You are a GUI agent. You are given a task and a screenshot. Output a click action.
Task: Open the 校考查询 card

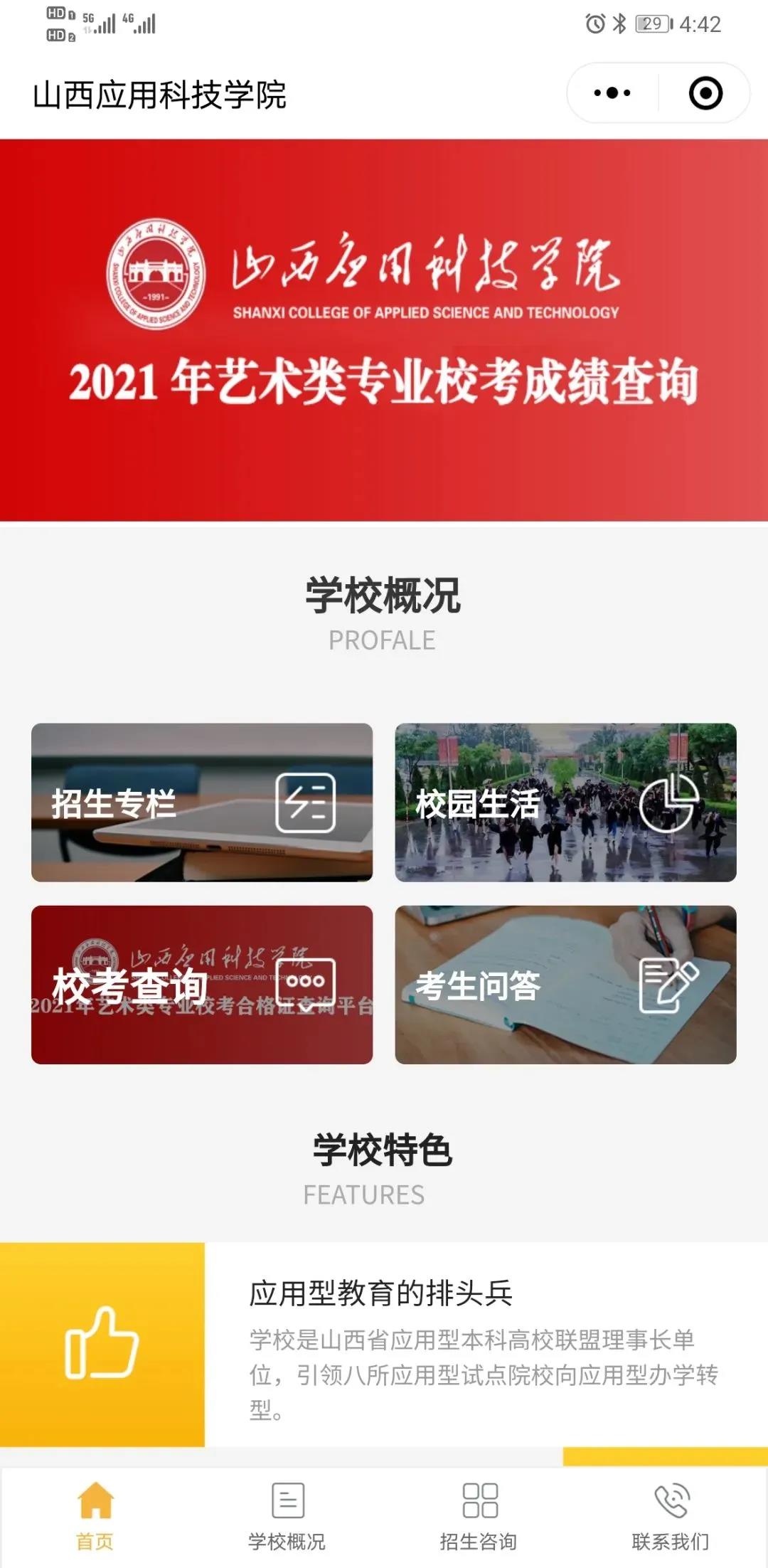pyautogui.click(x=202, y=985)
